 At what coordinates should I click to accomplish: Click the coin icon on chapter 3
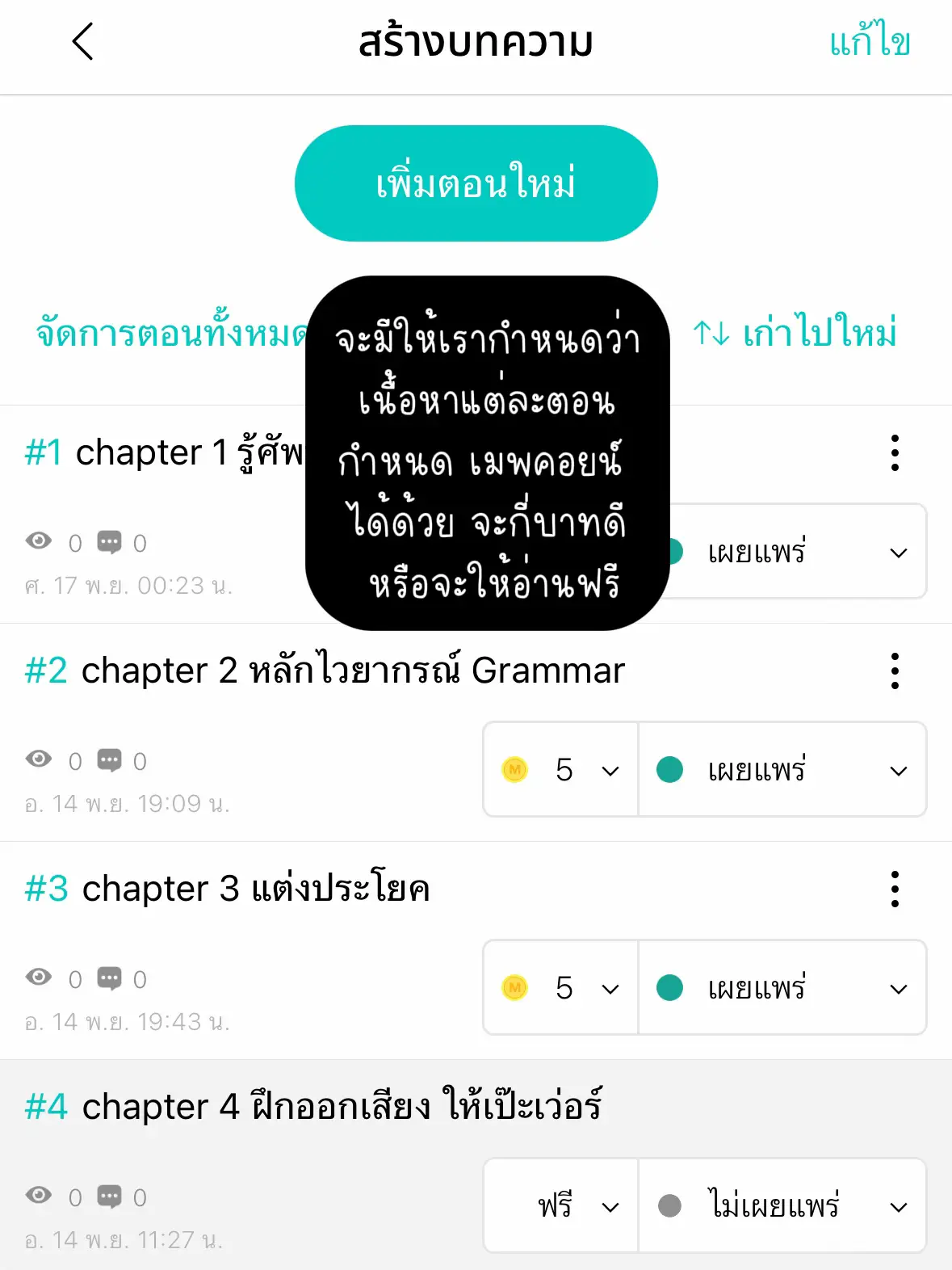pyautogui.click(x=514, y=988)
